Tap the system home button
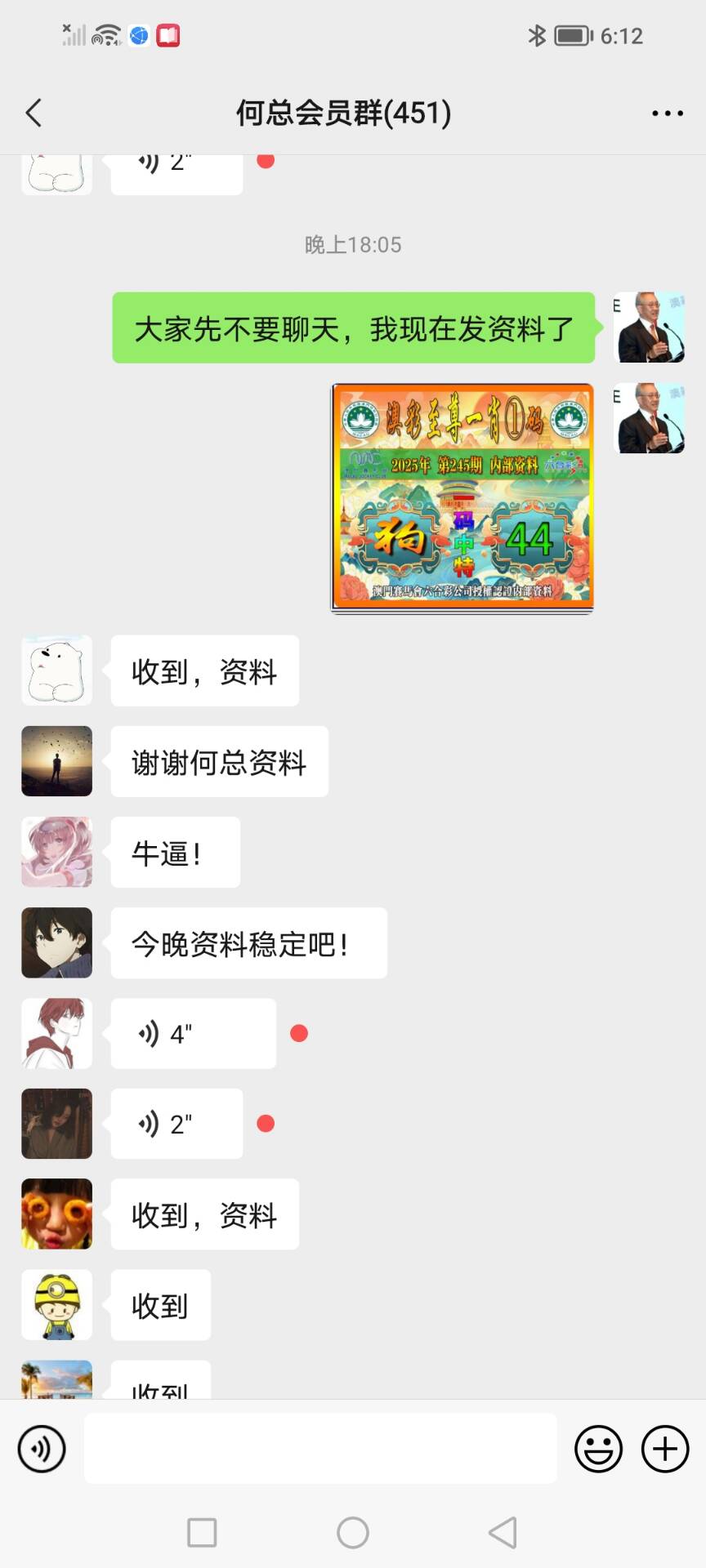This screenshot has height=1568, width=706. [x=353, y=1533]
